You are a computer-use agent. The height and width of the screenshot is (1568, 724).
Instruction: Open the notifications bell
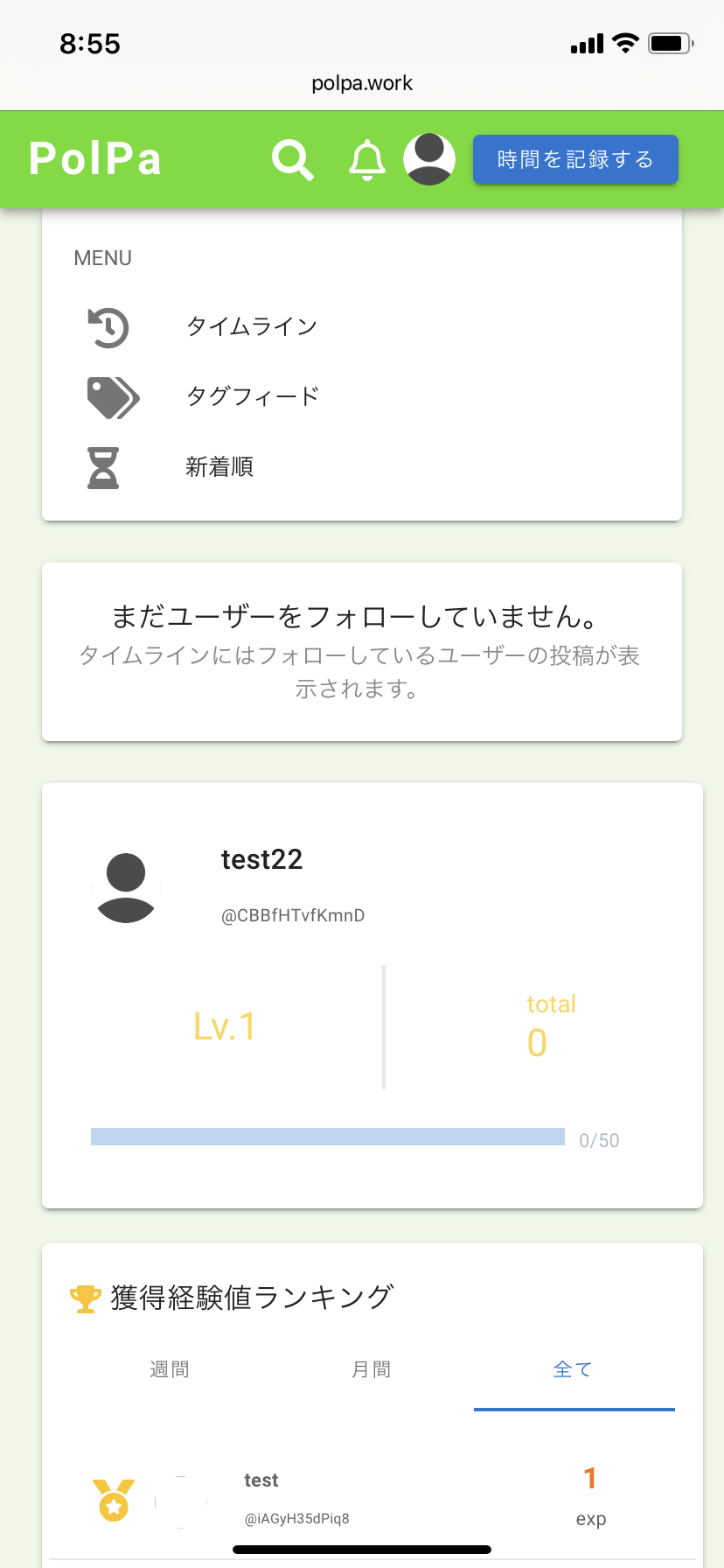[x=367, y=160]
